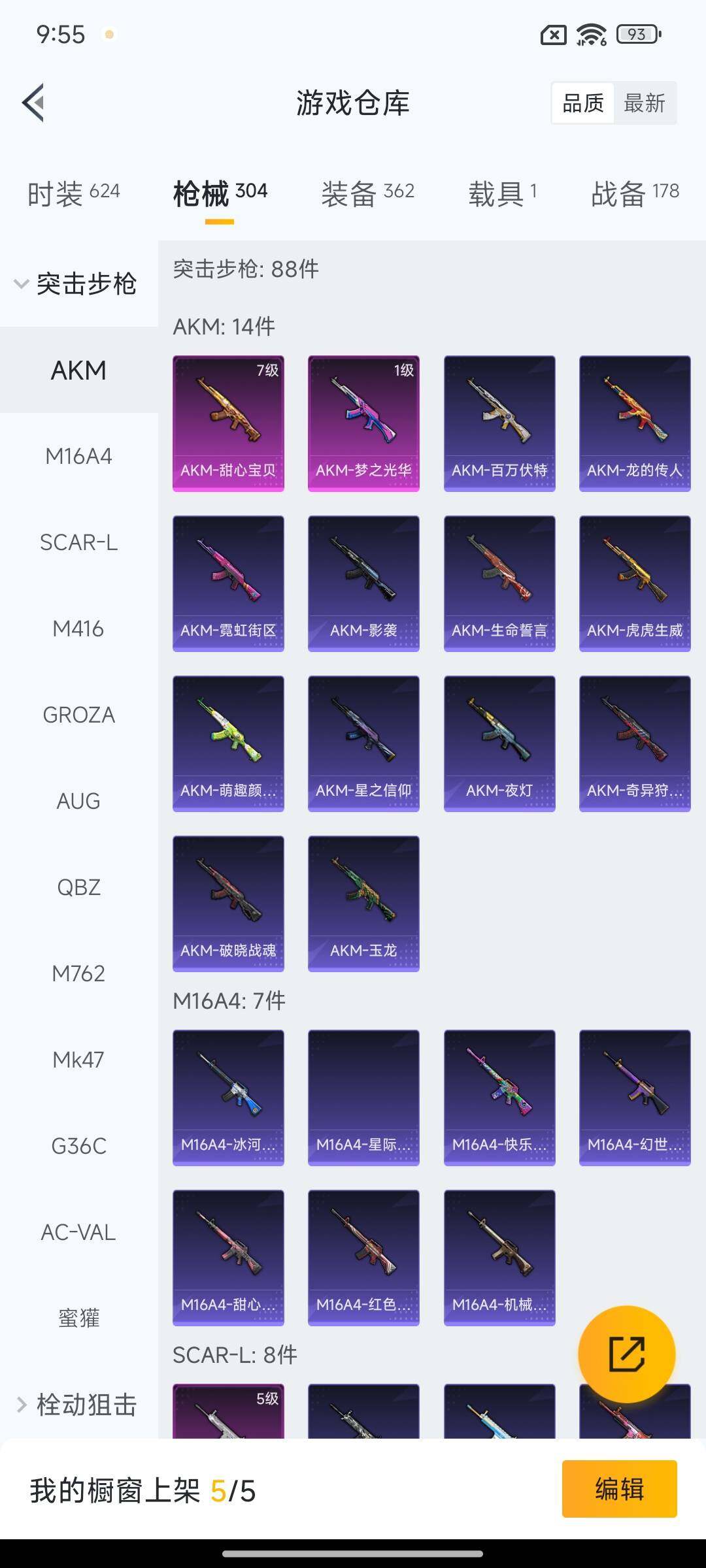Sort items by 品质
706x1568 pixels.
pyautogui.click(x=582, y=103)
